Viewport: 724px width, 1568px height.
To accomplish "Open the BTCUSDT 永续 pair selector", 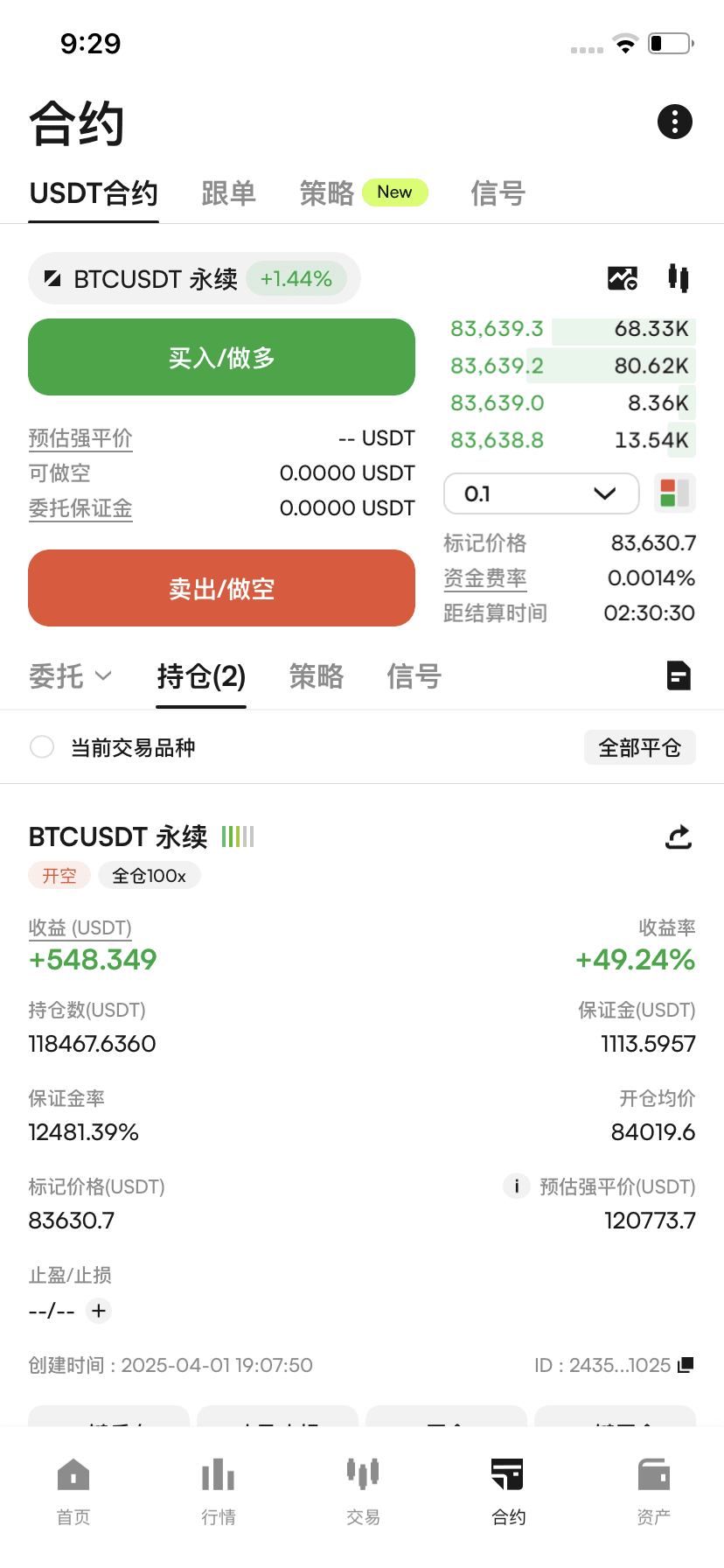I will pos(194,279).
